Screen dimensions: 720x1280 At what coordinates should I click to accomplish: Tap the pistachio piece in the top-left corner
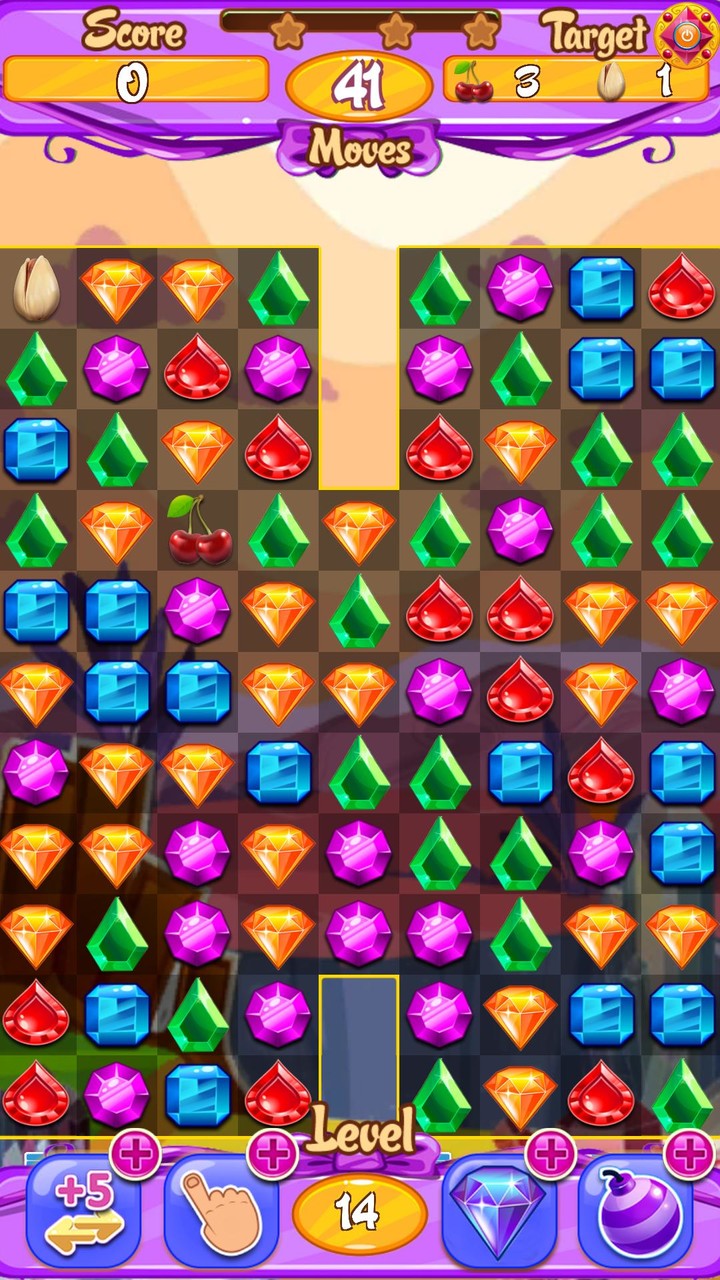[x=37, y=288]
